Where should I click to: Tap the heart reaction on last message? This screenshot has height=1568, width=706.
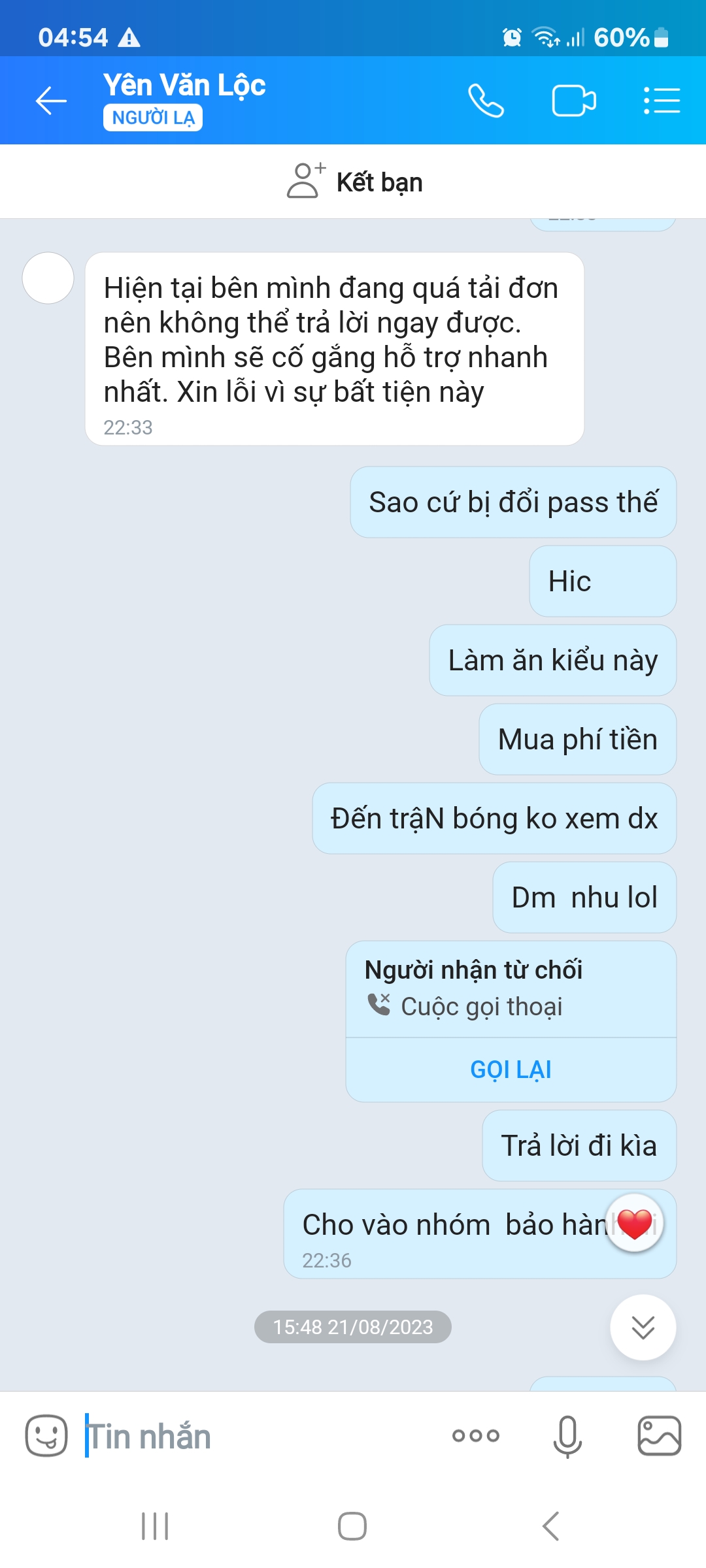point(634,1224)
